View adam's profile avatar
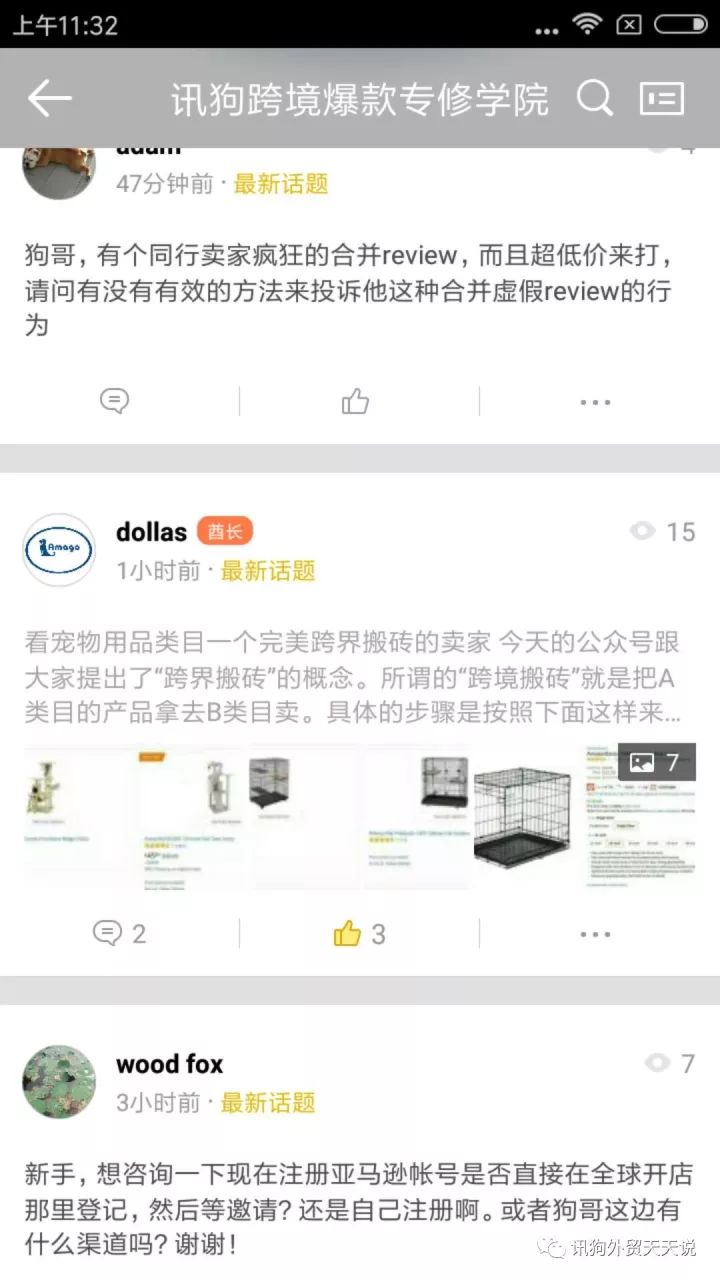This screenshot has height=1280, width=720. 59,168
